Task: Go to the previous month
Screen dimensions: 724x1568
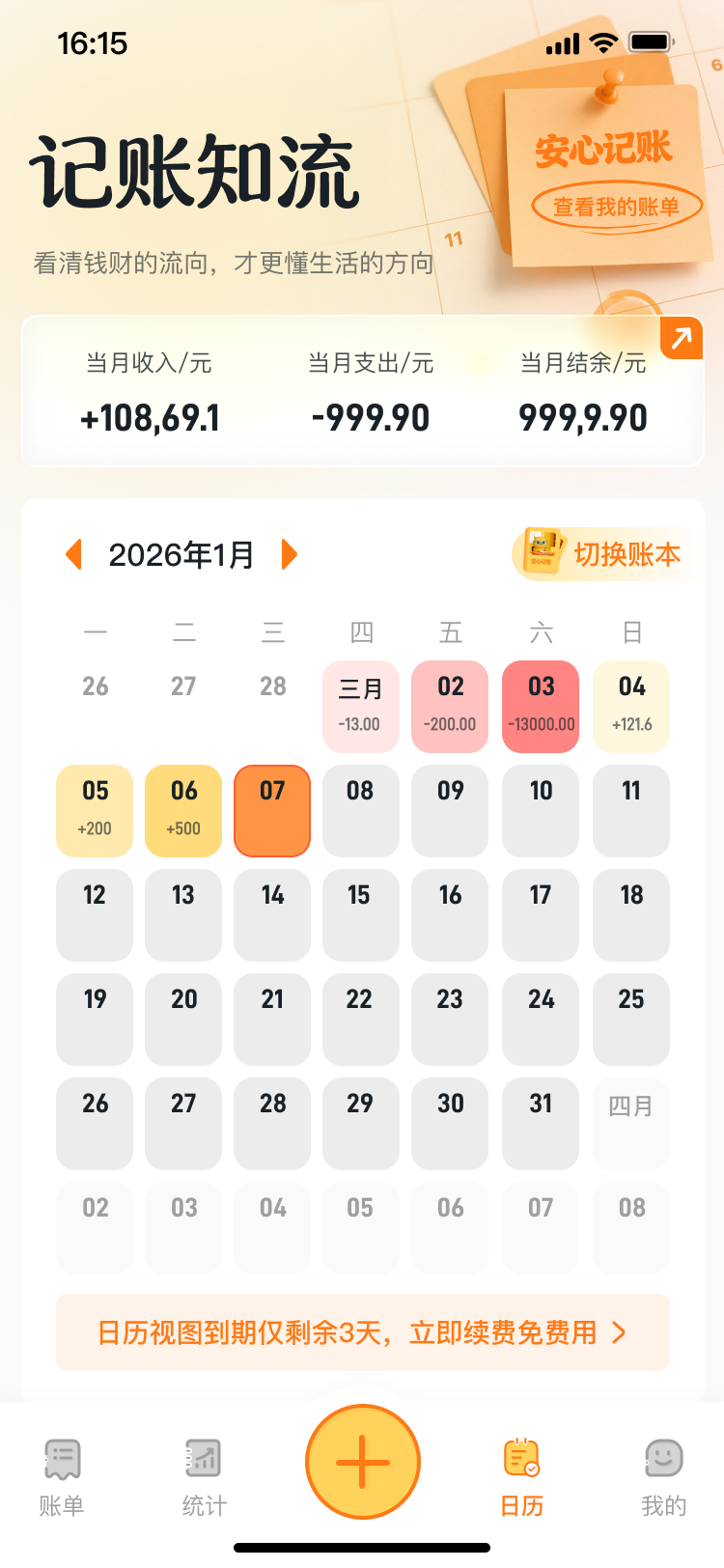Action: 73,555
